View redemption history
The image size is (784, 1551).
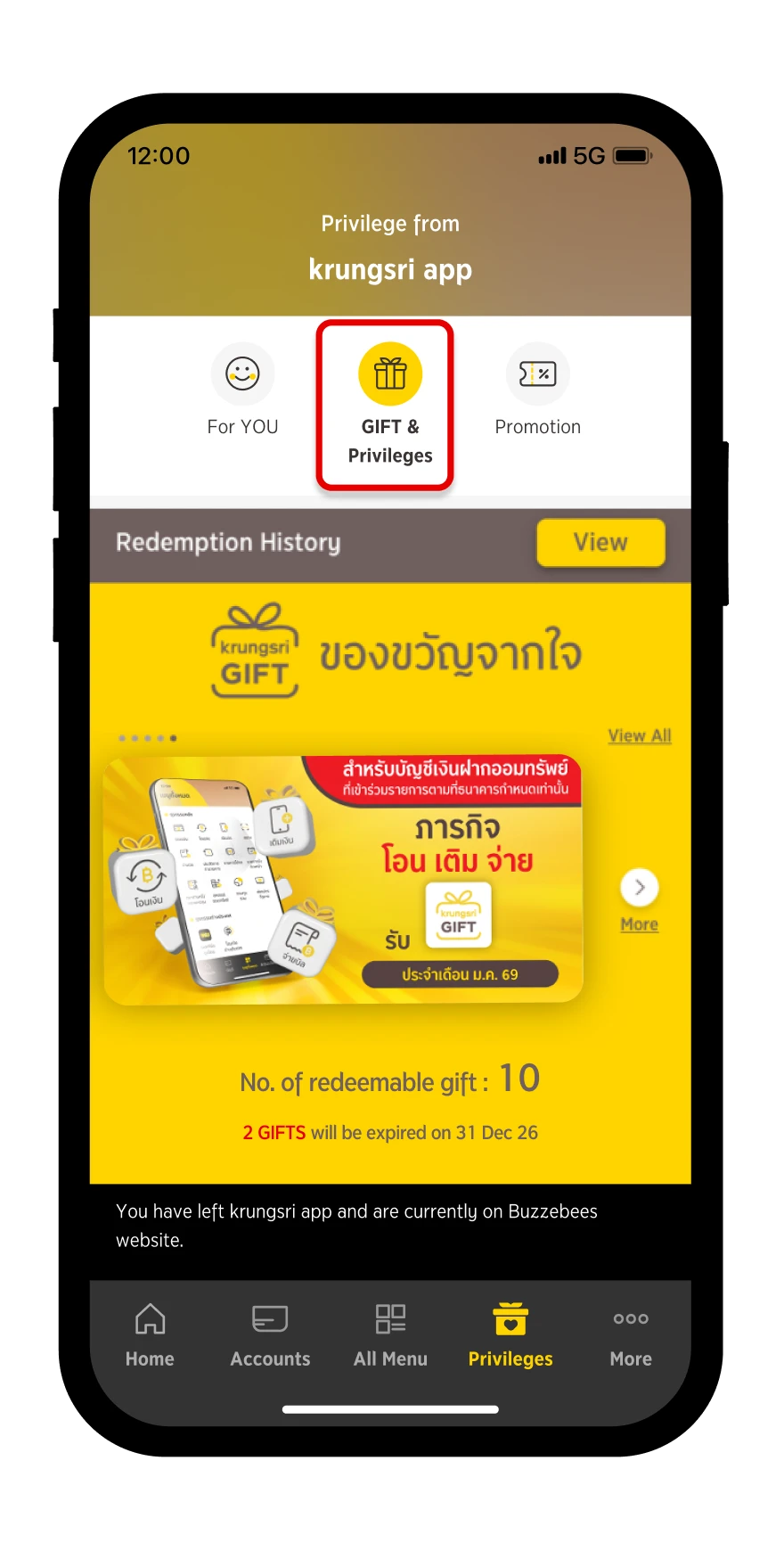coord(600,542)
